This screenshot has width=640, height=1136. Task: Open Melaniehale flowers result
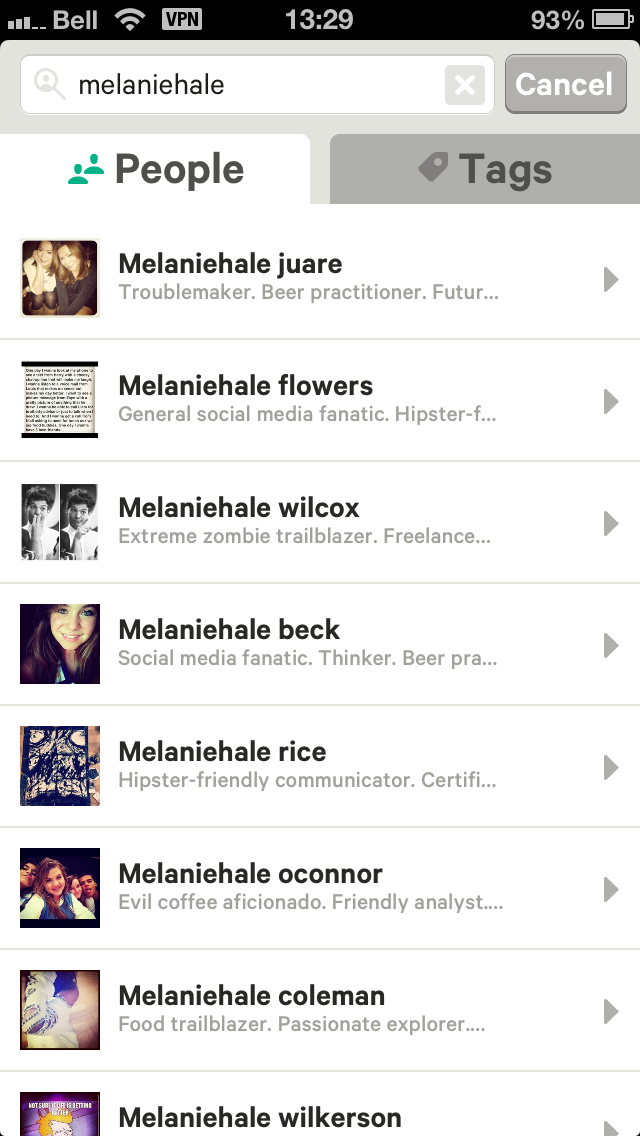coord(320,400)
